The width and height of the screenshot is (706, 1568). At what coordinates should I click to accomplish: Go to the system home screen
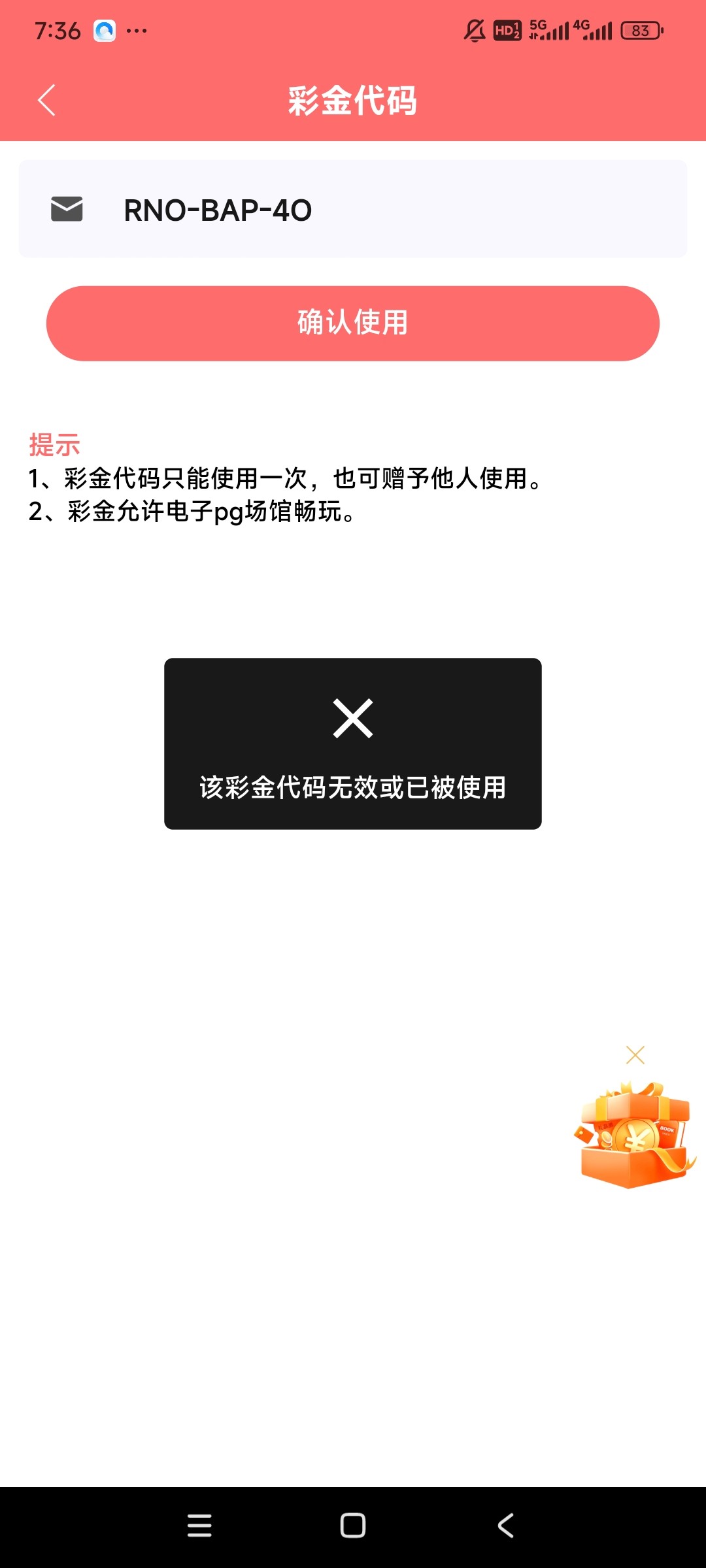pyautogui.click(x=353, y=1526)
